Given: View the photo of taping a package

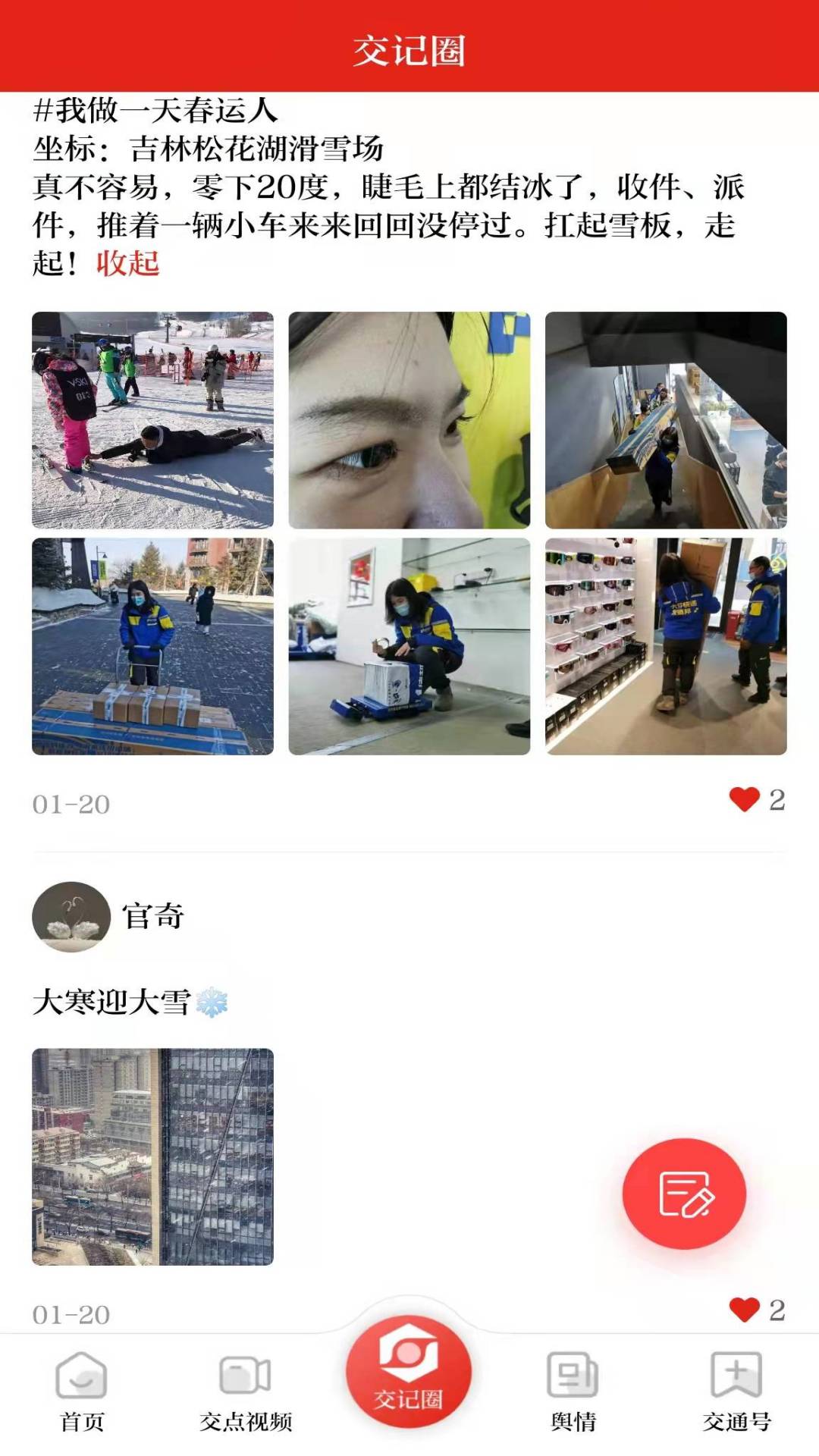Looking at the screenshot, I should (x=409, y=645).
